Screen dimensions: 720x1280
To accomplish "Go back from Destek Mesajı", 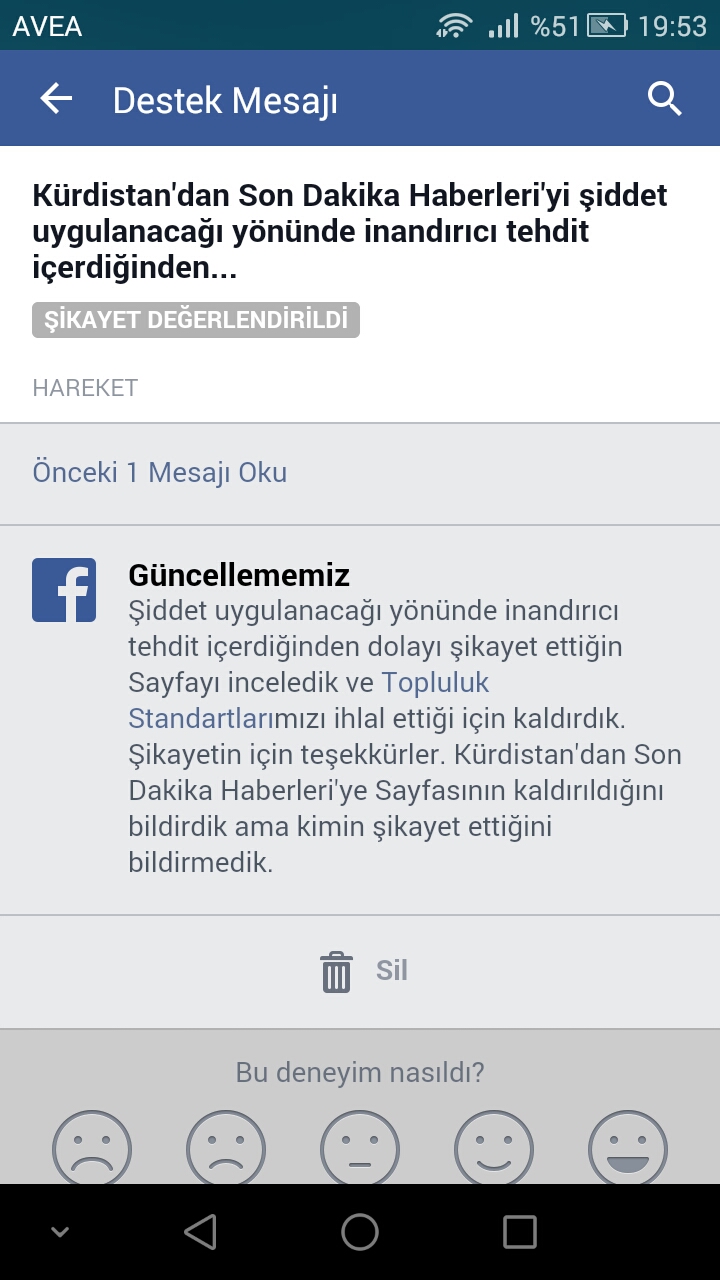I will (56, 99).
